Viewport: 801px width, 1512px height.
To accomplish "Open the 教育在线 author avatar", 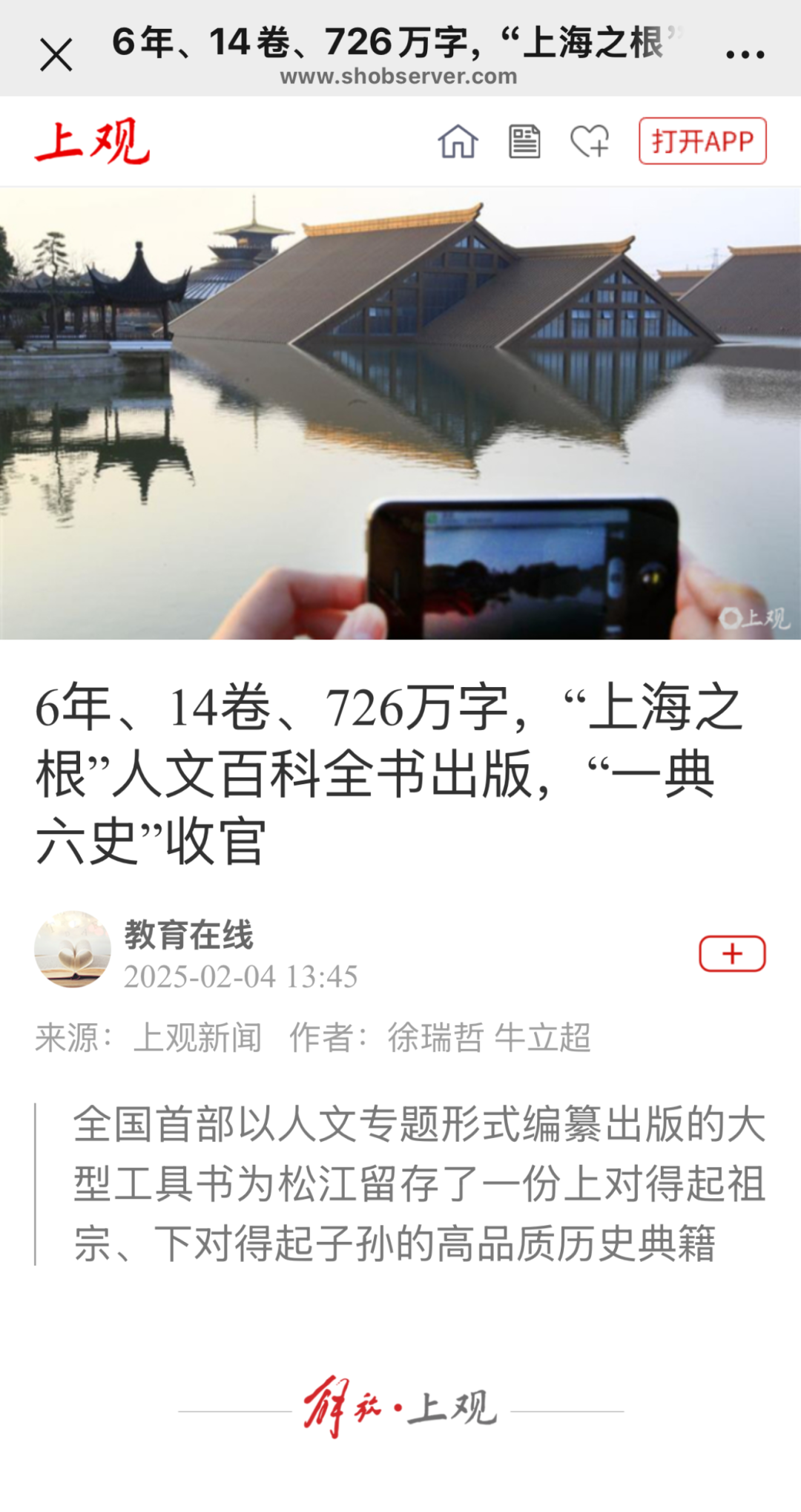I will pyautogui.click(x=73, y=949).
